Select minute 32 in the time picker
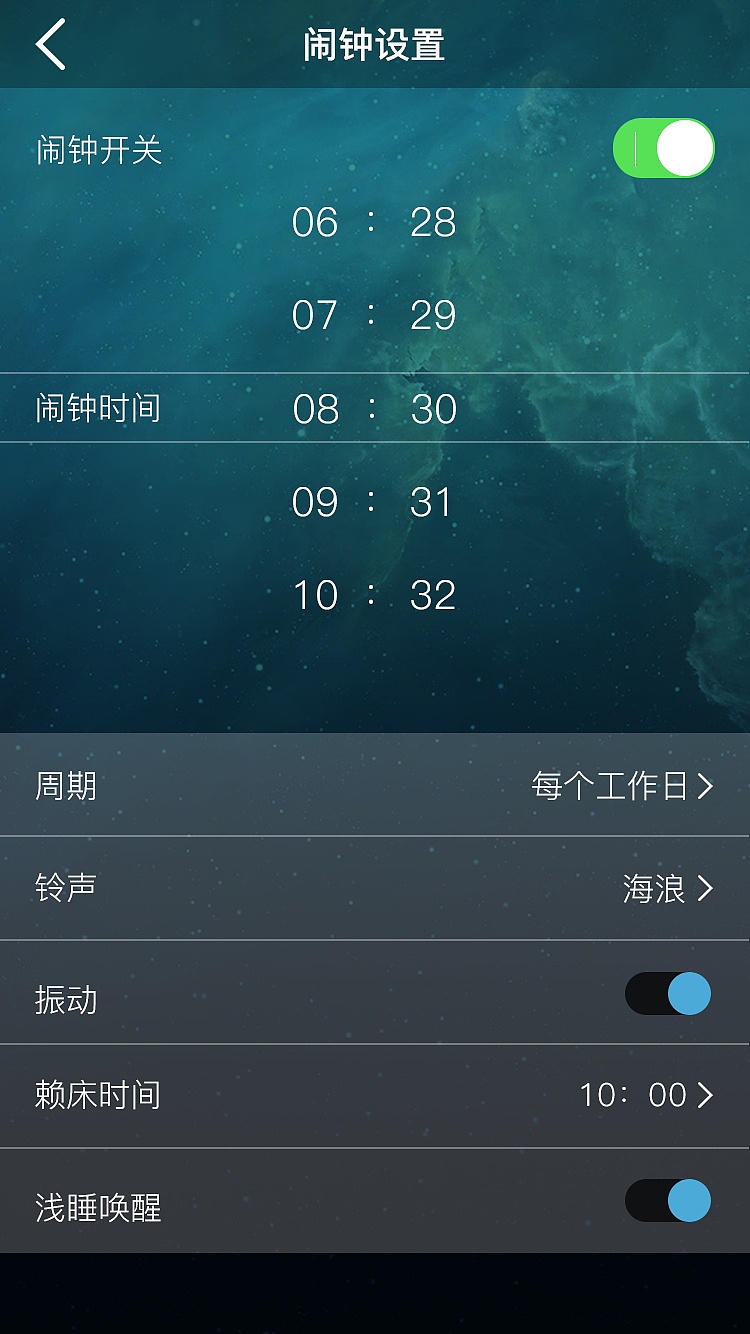The image size is (750, 1334). pyautogui.click(x=432, y=594)
